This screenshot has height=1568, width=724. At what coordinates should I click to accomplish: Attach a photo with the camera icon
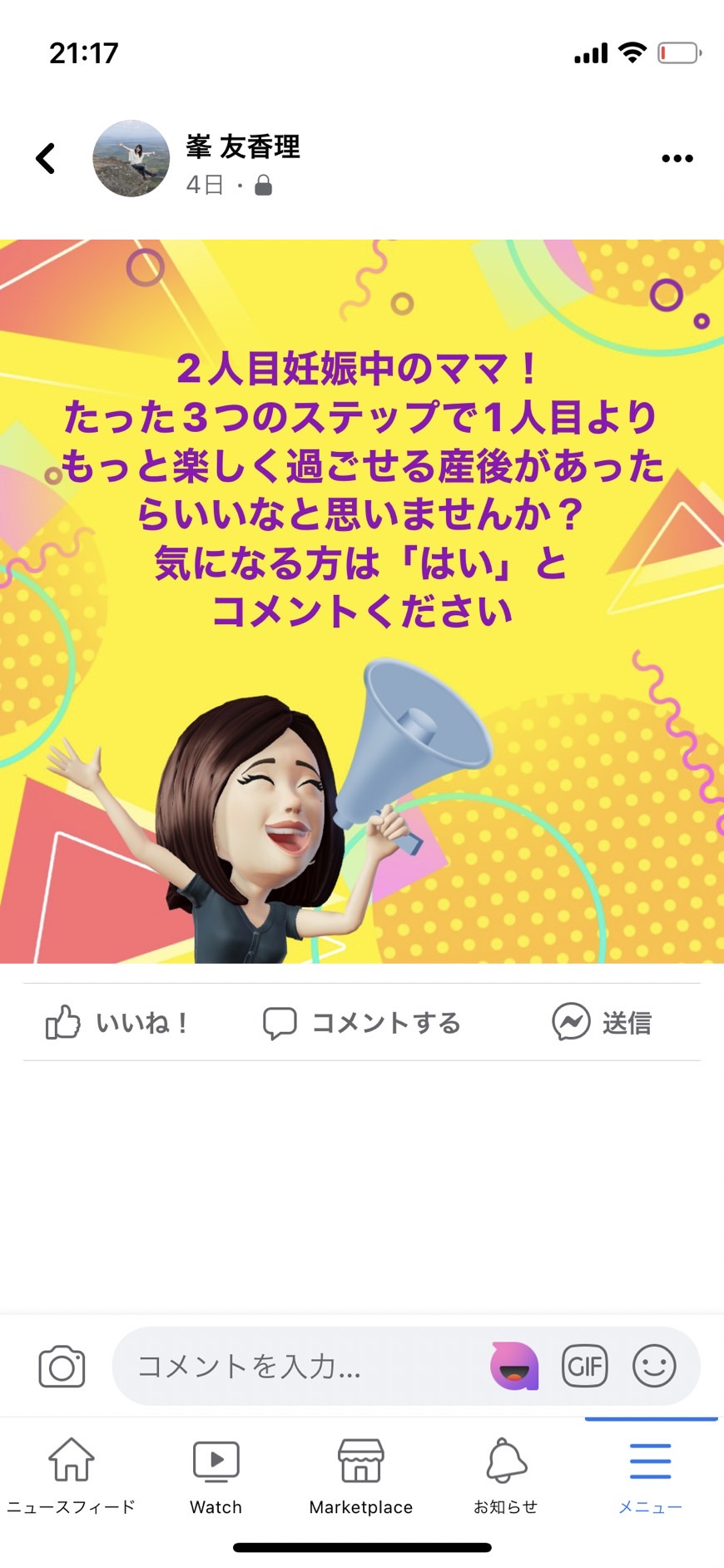(x=62, y=1366)
